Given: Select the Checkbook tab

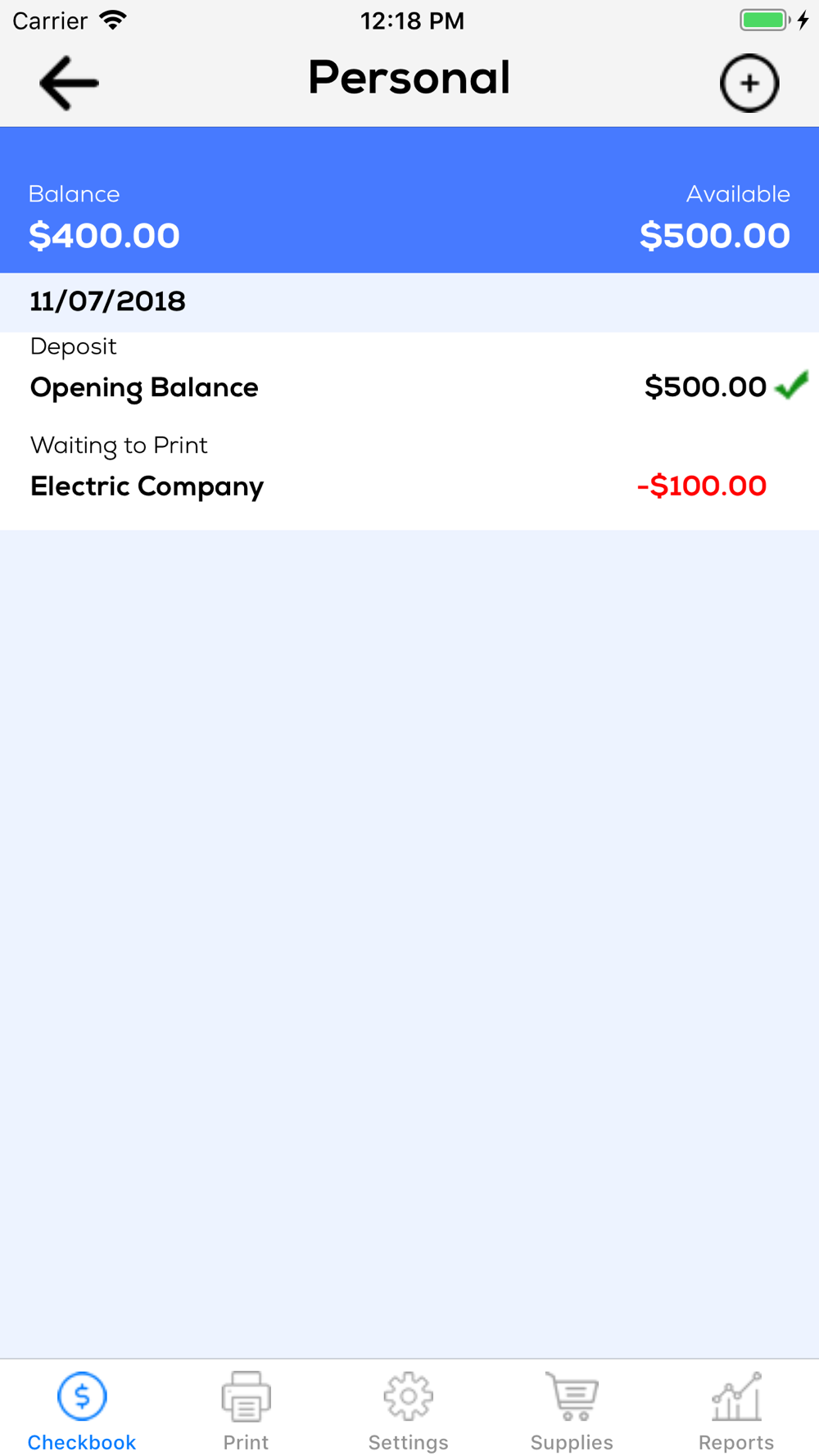Looking at the screenshot, I should point(82,1410).
